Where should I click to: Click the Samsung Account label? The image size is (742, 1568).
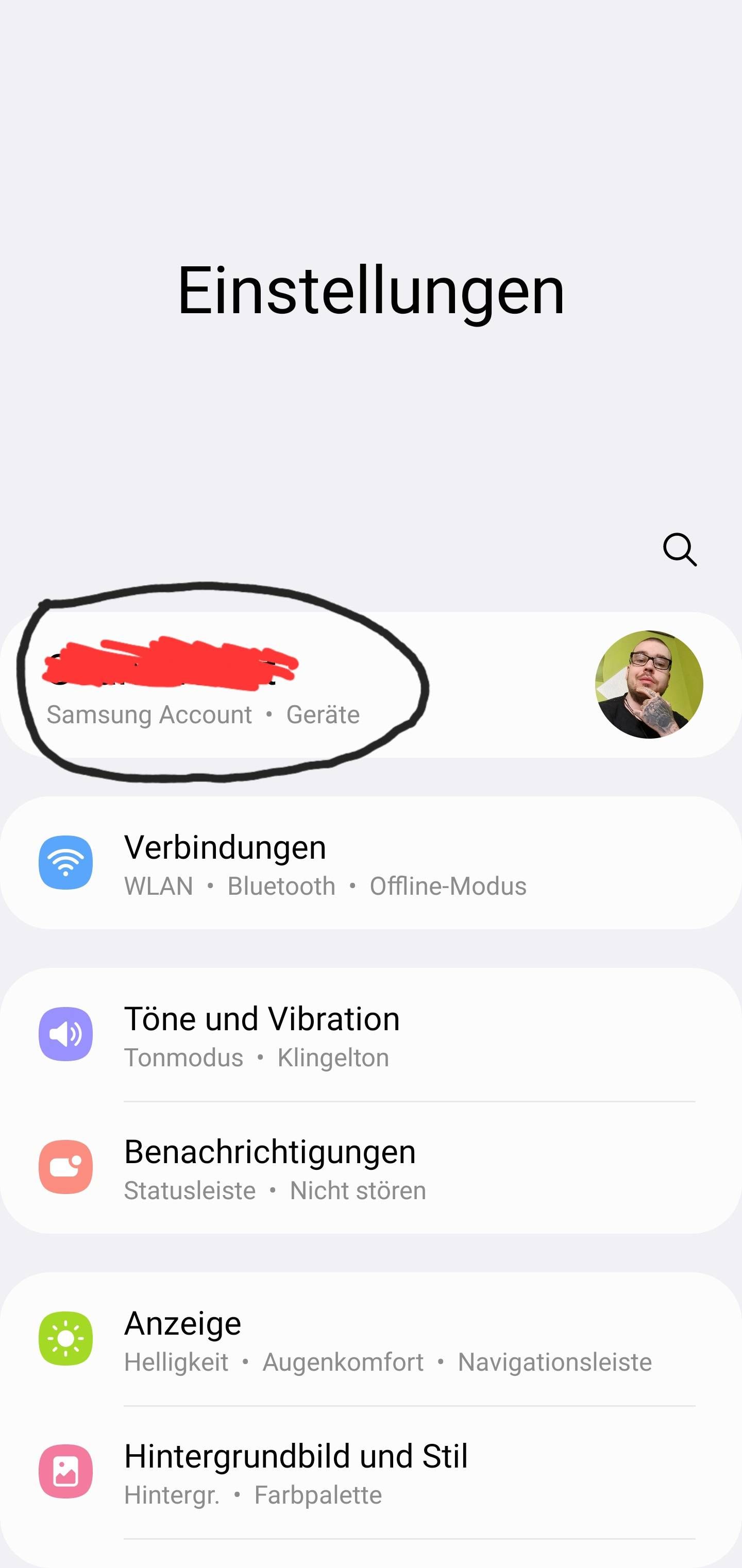(150, 714)
